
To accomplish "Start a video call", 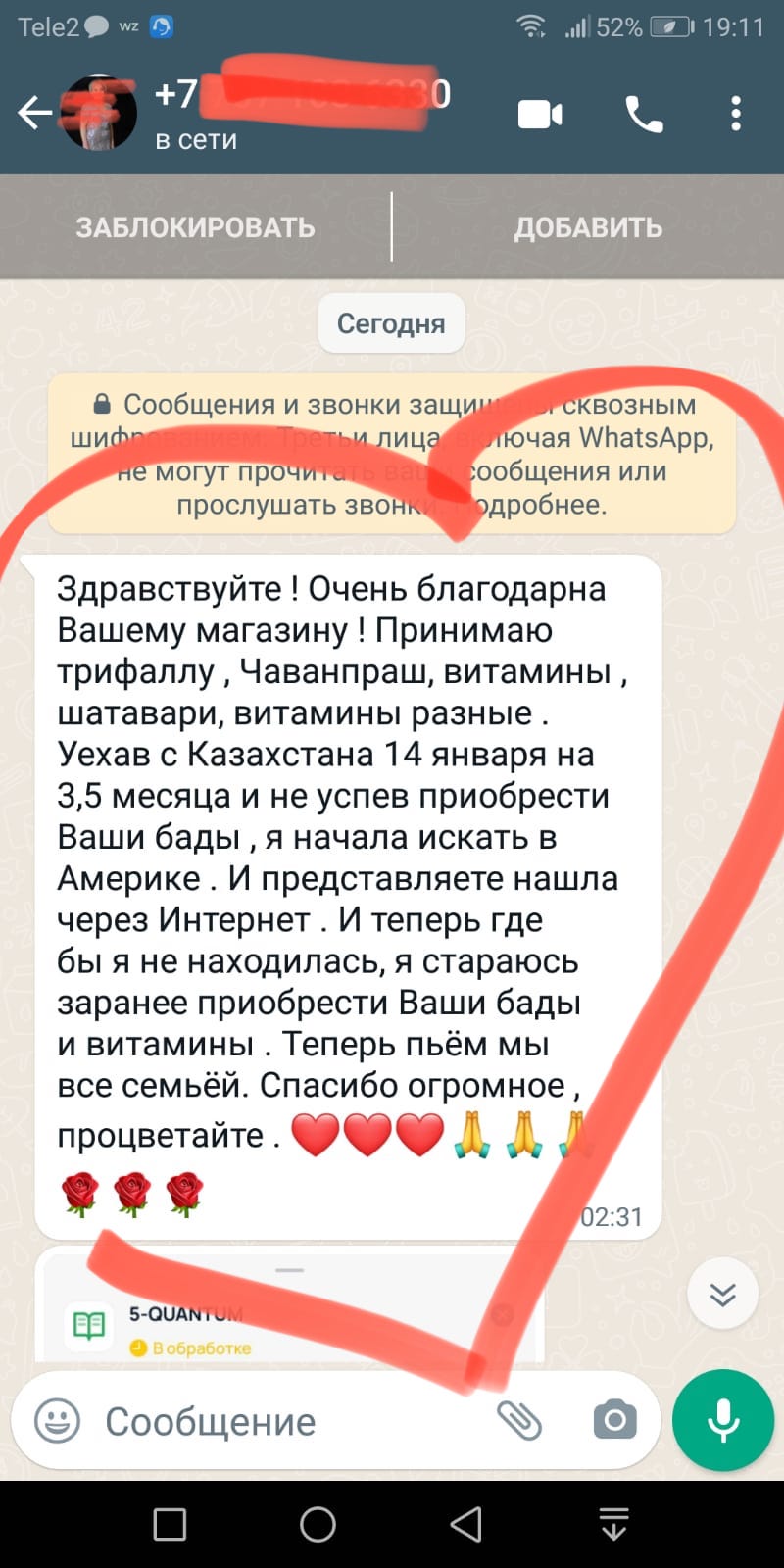I will click(x=540, y=115).
